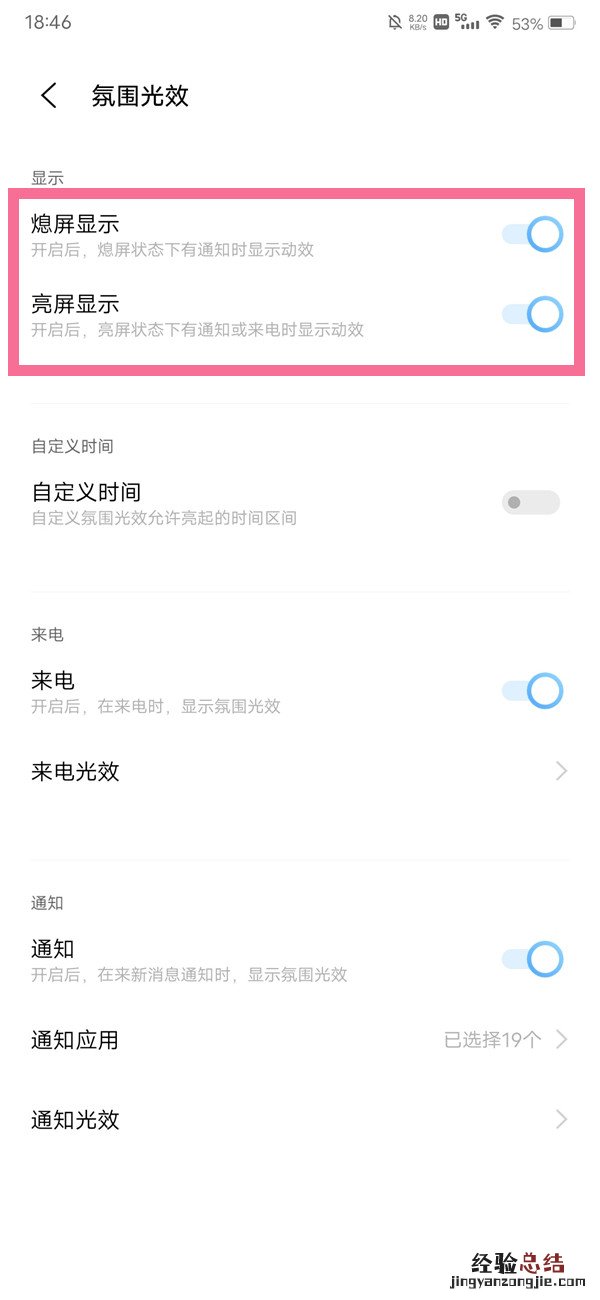Image resolution: width=600 pixels, height=1300 pixels.
Task: Go back from 氛围光效 settings
Action: (x=49, y=96)
